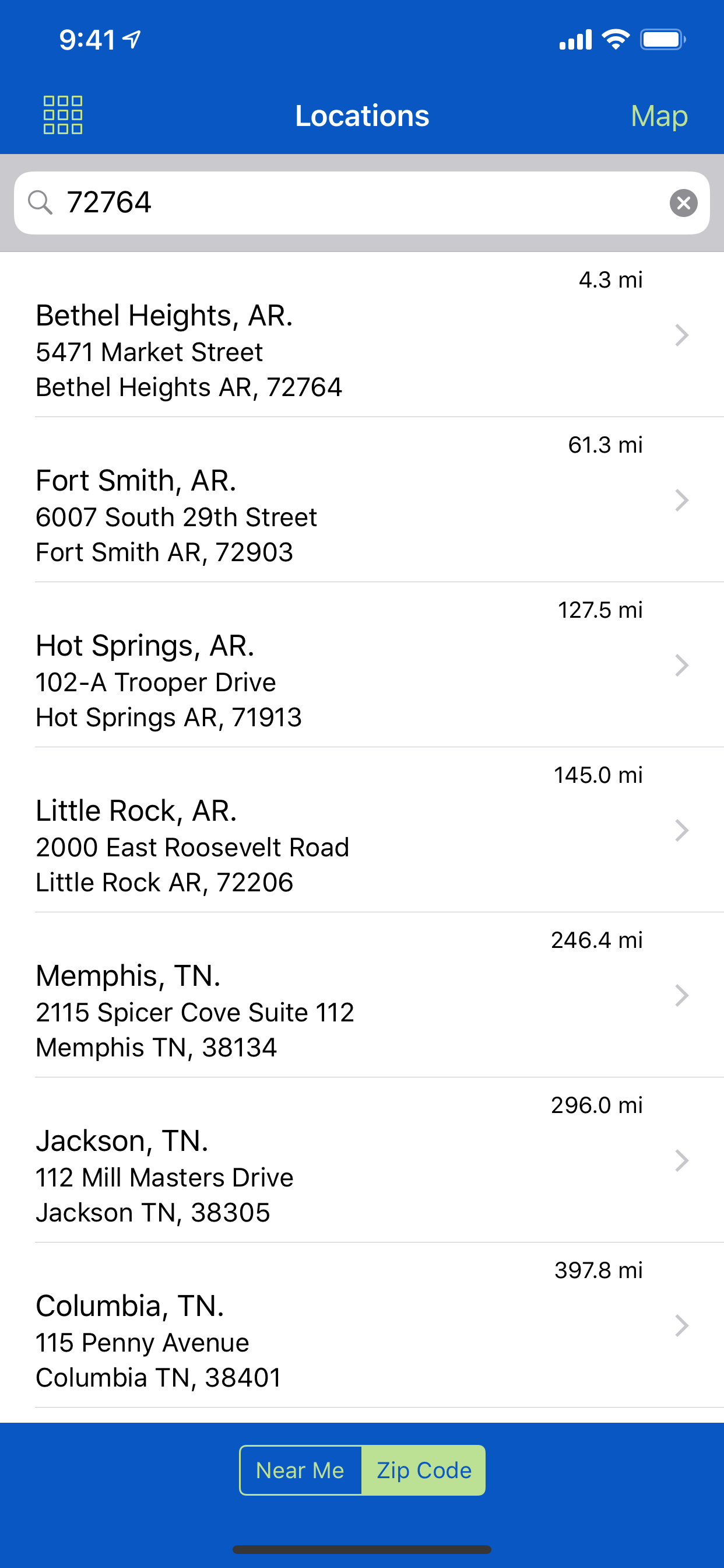This screenshot has width=724, height=1568.
Task: Open Memphis, TN. location
Action: click(362, 995)
